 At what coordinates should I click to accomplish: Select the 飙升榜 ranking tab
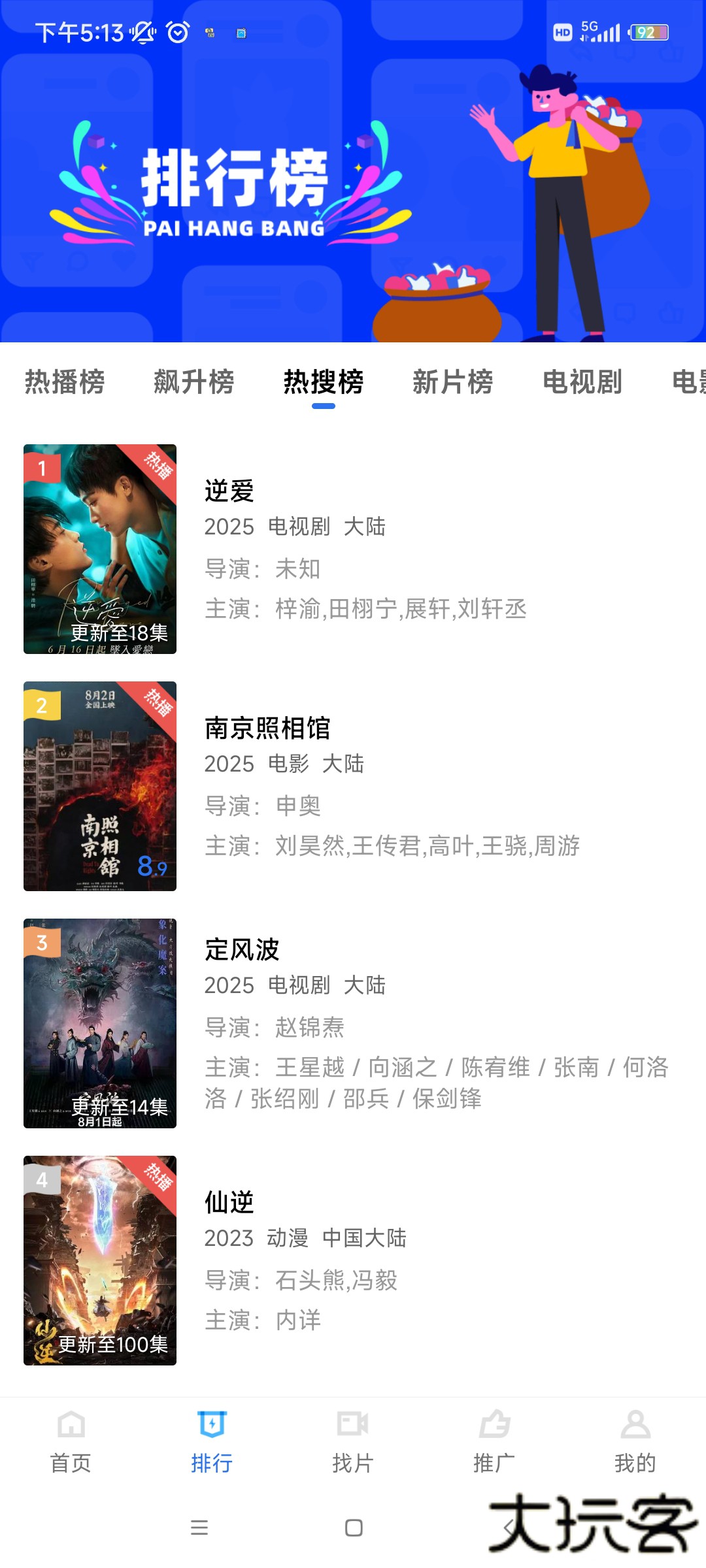[194, 382]
